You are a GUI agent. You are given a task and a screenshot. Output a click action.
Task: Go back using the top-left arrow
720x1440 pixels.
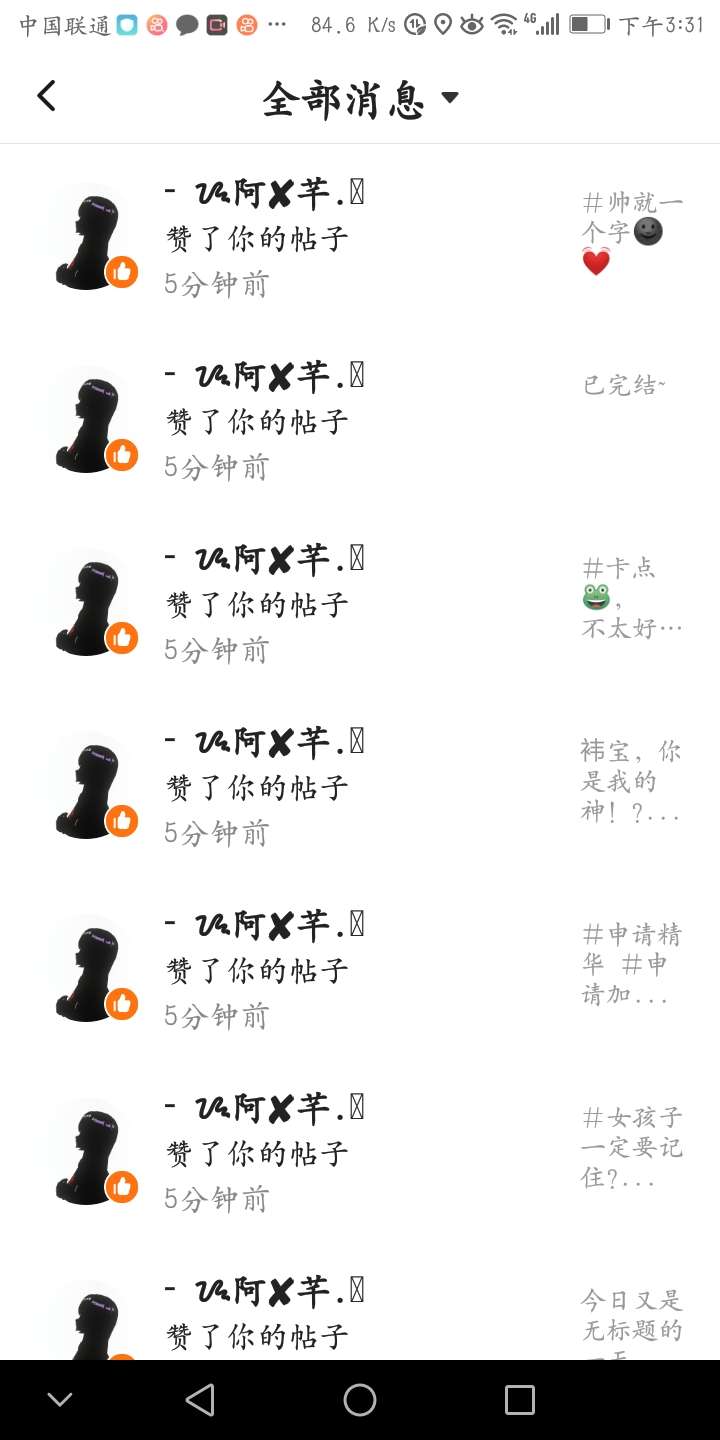pyautogui.click(x=46, y=97)
